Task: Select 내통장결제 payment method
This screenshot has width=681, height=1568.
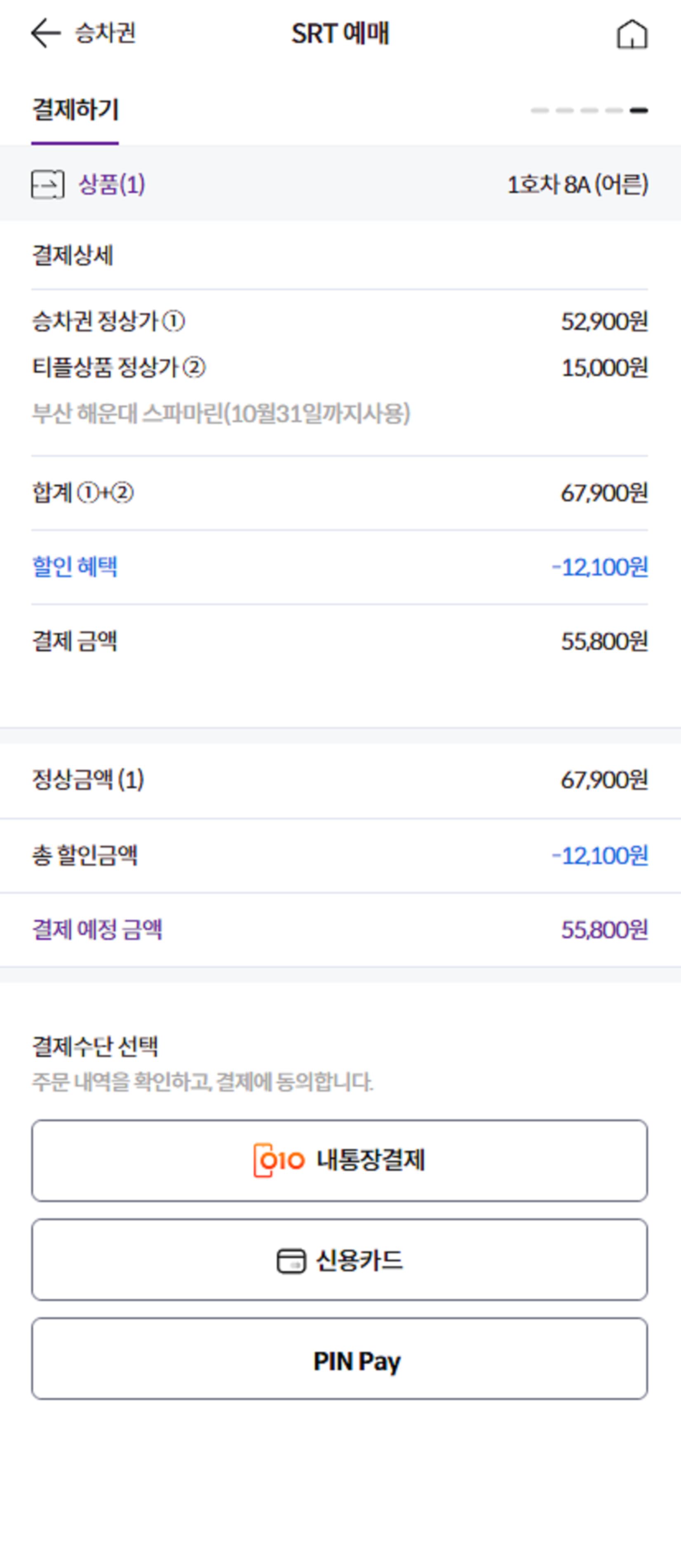Action: 340,1160
